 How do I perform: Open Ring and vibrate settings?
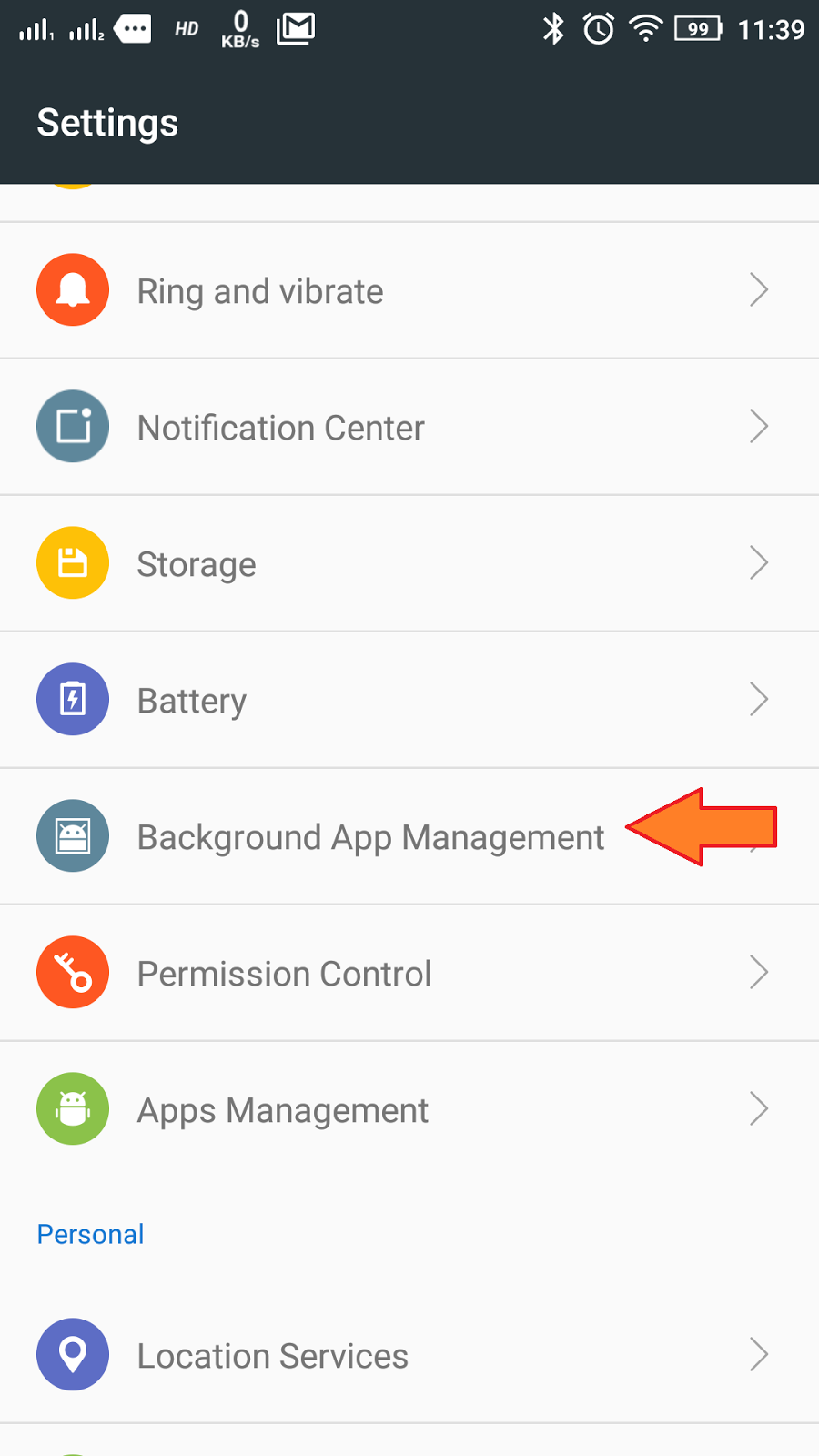(409, 290)
